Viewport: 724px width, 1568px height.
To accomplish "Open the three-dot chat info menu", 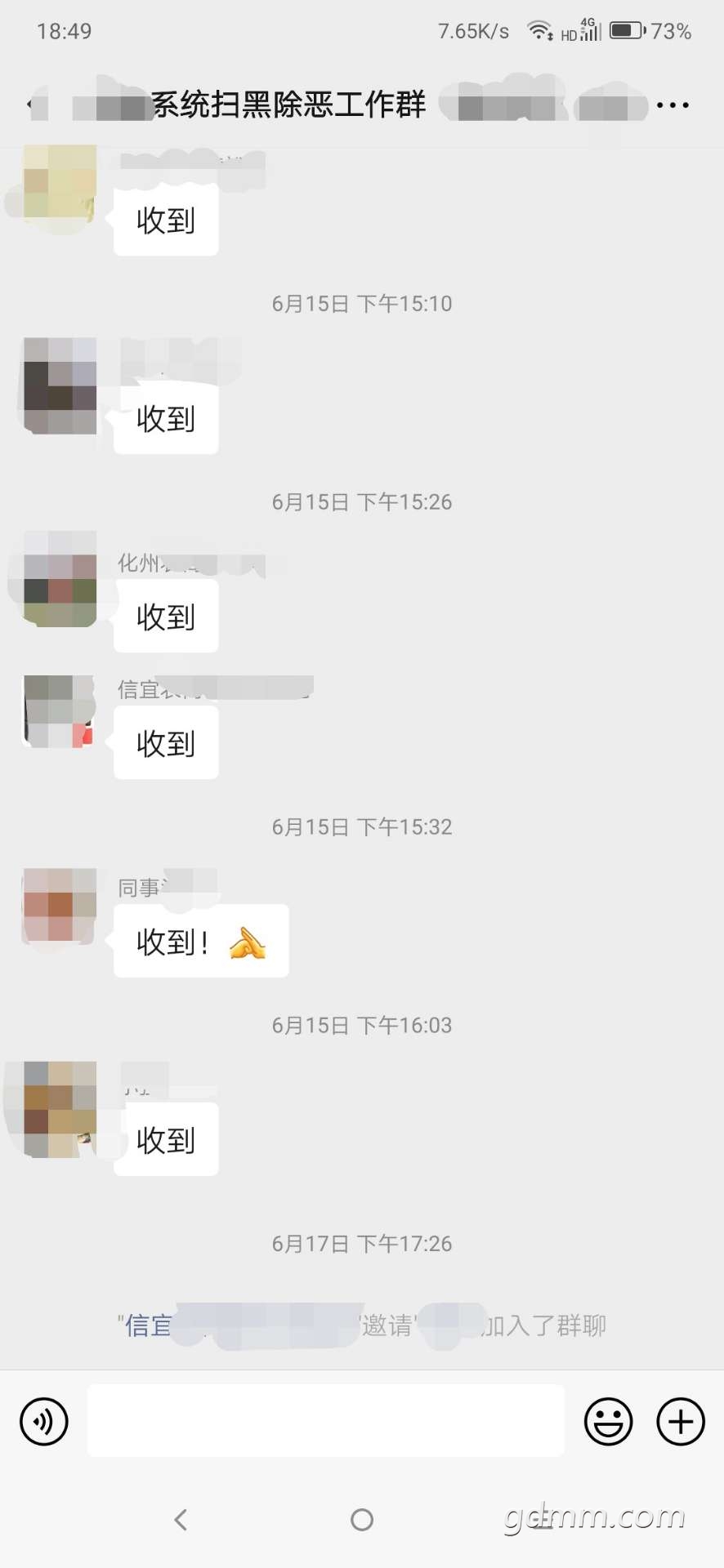I will (673, 105).
